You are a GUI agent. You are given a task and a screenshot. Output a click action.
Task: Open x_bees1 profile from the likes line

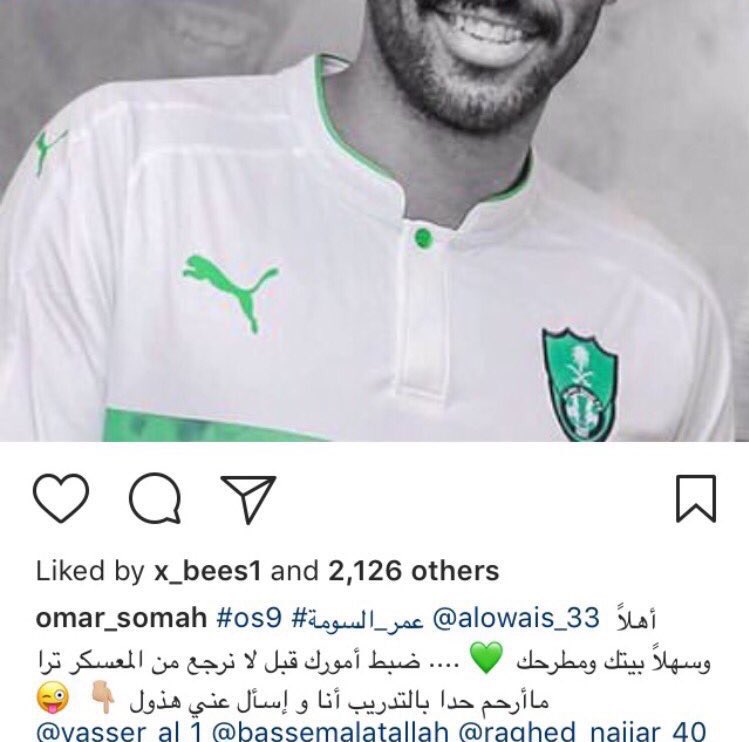pos(206,571)
